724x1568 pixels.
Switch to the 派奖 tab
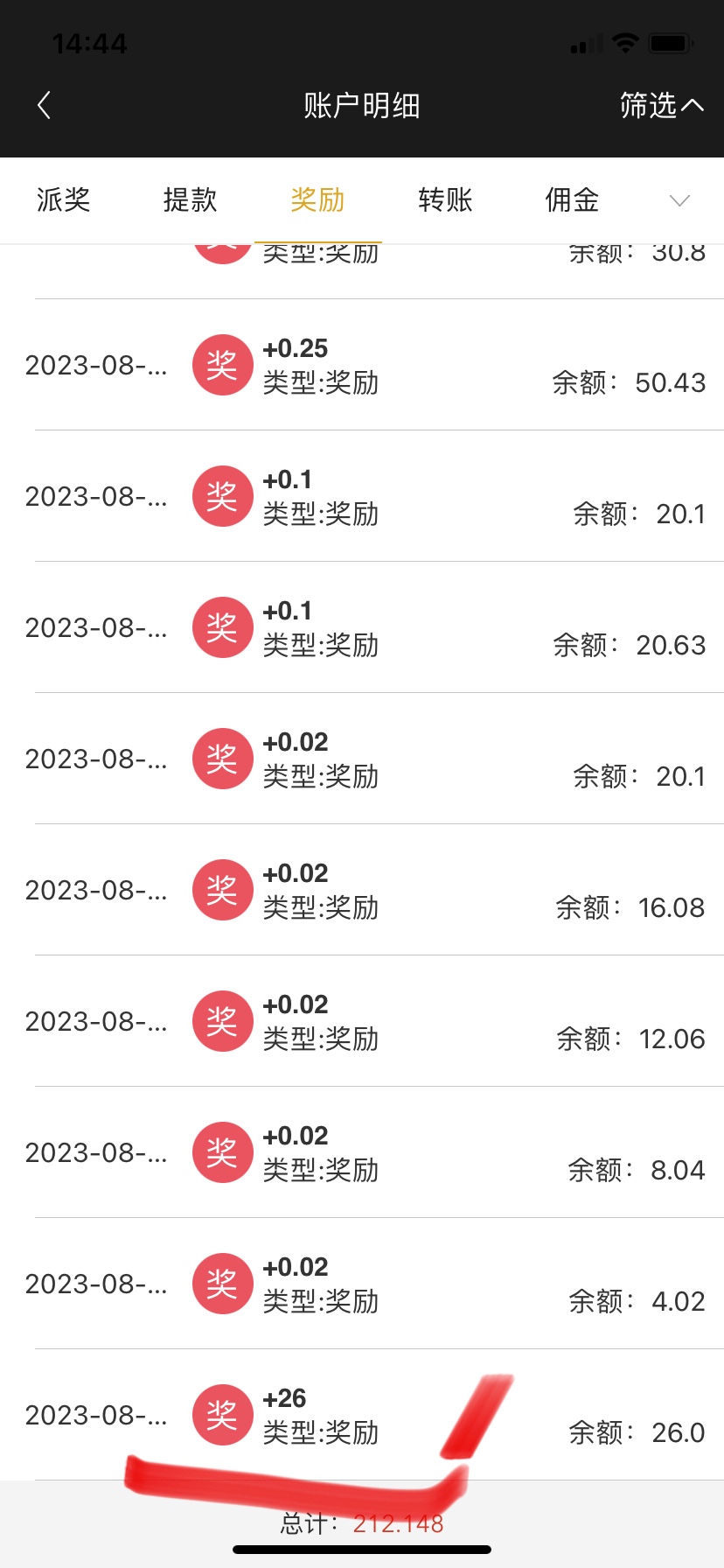pos(63,200)
